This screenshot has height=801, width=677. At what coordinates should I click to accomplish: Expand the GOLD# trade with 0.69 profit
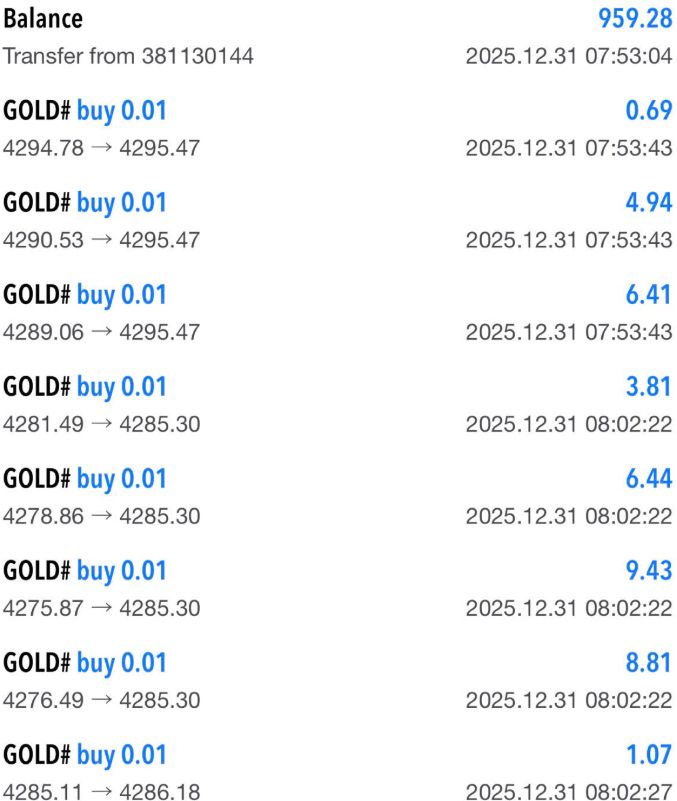tap(338, 128)
